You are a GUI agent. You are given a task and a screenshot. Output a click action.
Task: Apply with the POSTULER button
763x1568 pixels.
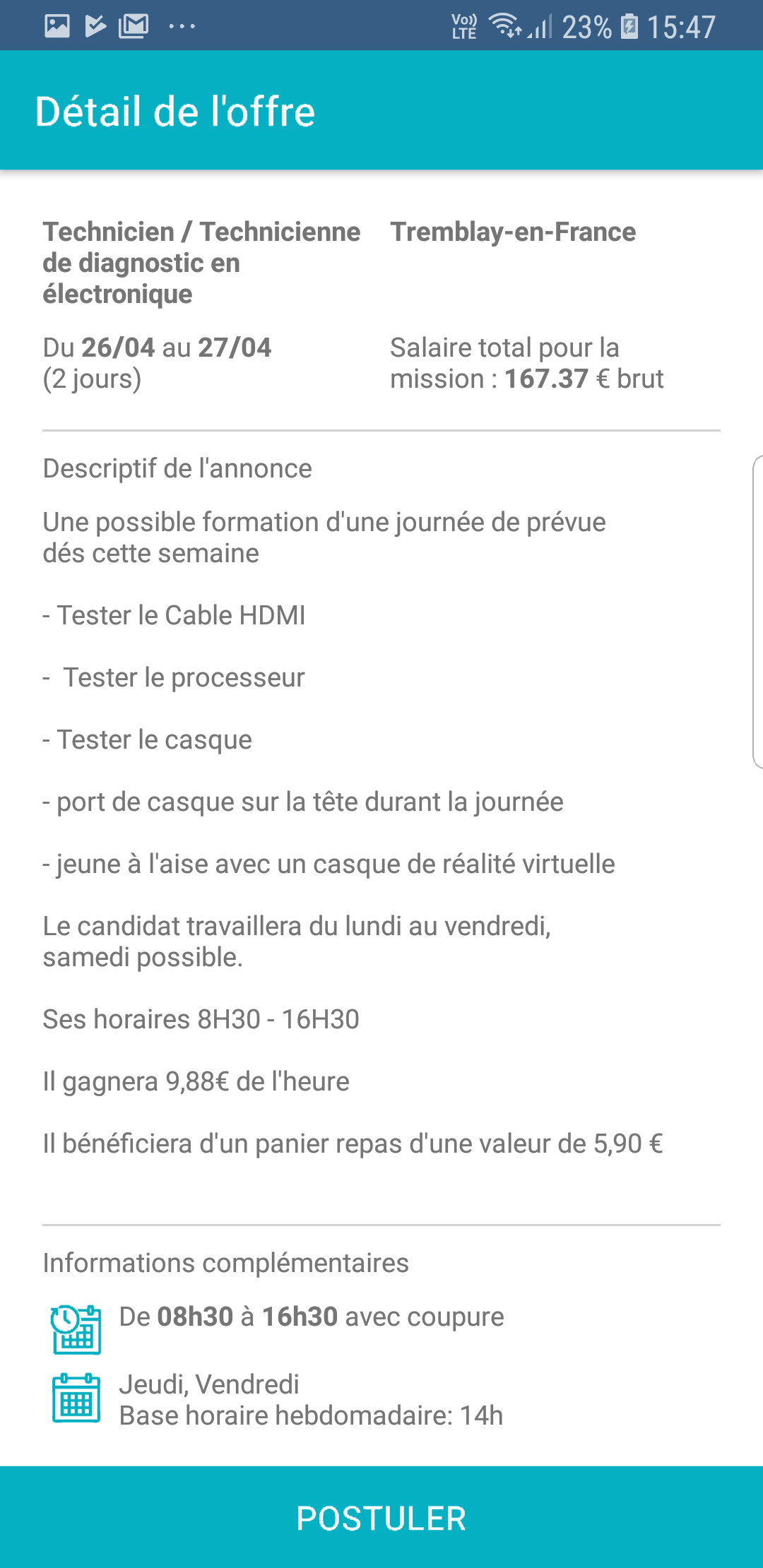pos(381,1518)
